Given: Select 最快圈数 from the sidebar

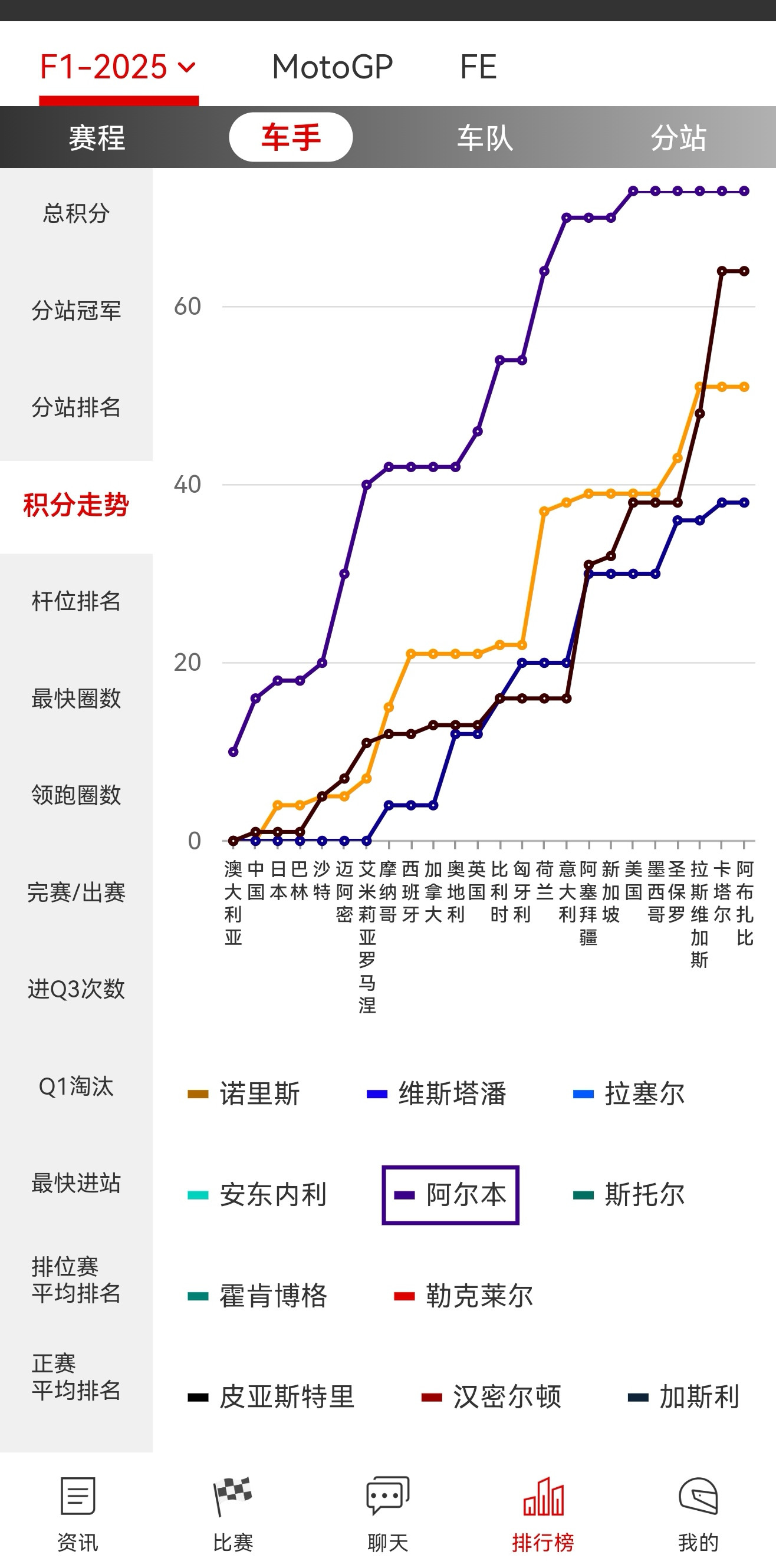Looking at the screenshot, I should (76, 698).
